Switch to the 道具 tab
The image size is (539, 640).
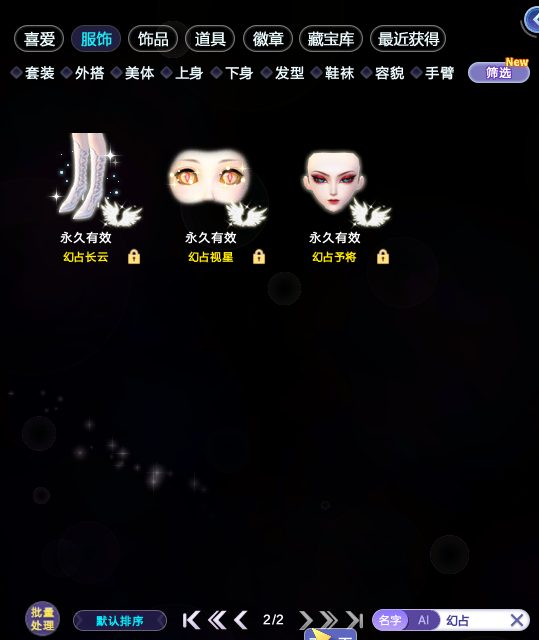(x=210, y=39)
